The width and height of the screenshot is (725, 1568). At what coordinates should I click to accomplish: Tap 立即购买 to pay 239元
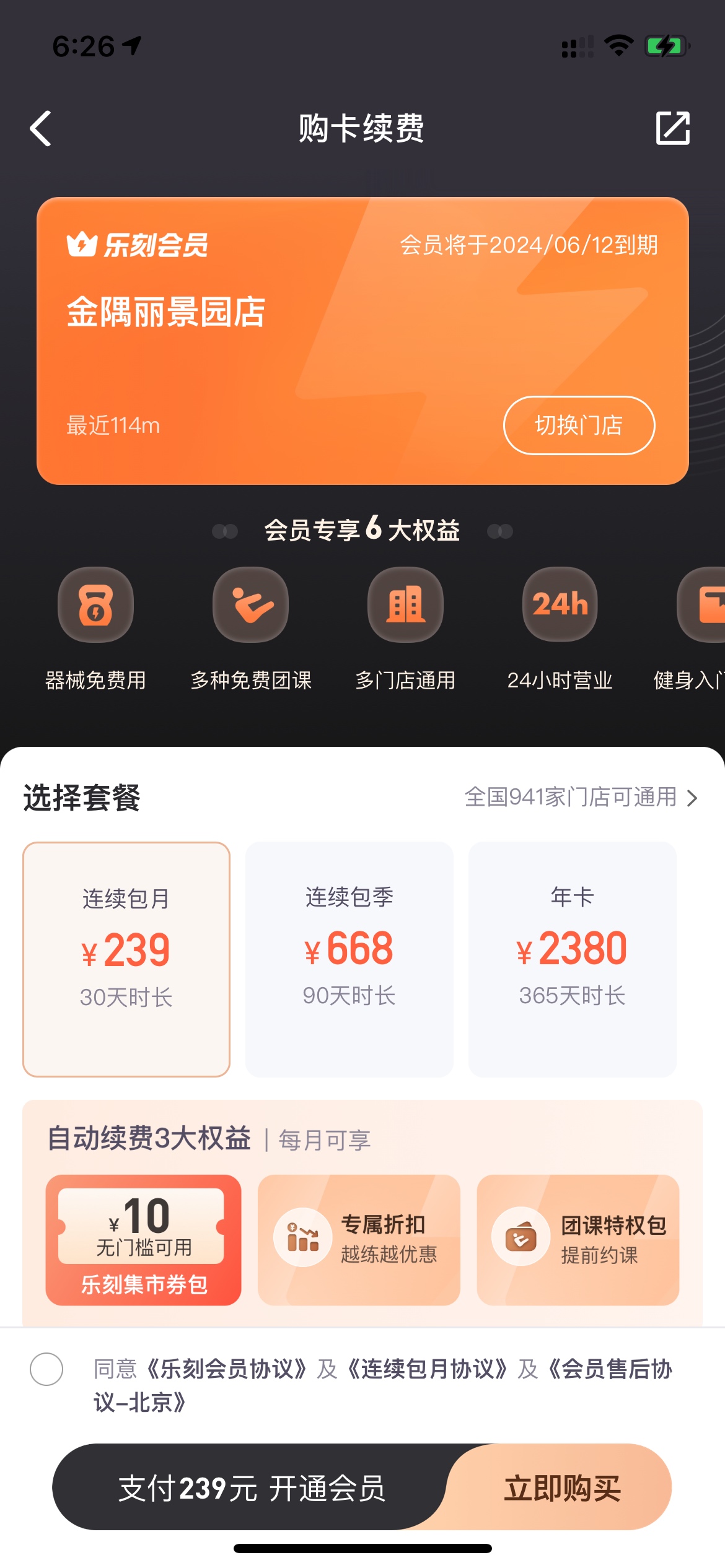click(561, 1487)
